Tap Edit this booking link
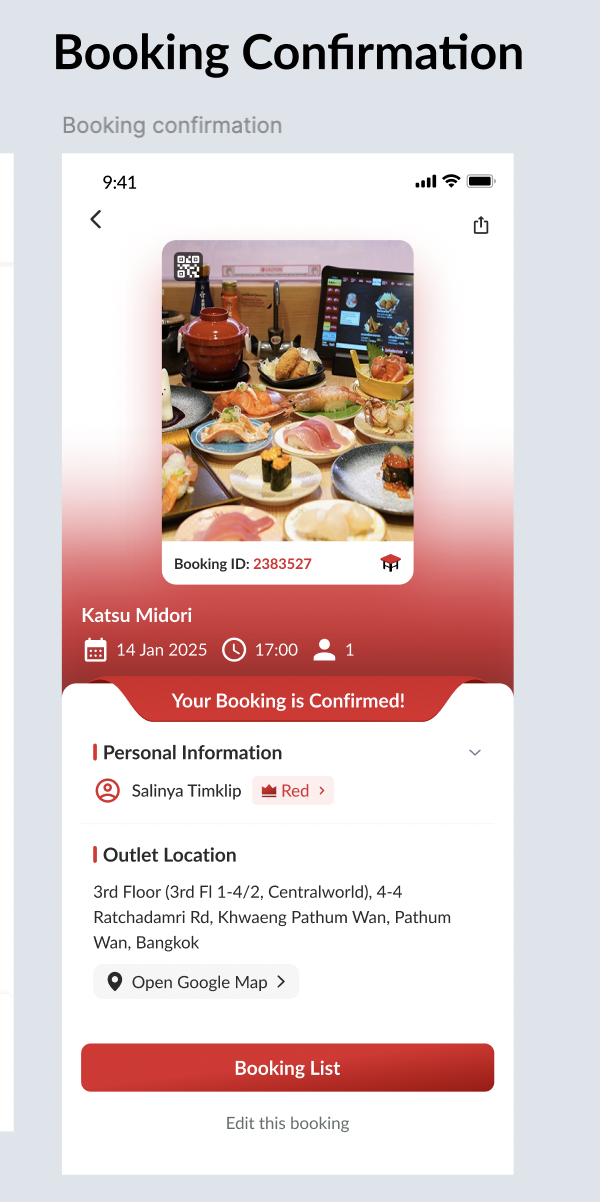 tap(287, 1123)
